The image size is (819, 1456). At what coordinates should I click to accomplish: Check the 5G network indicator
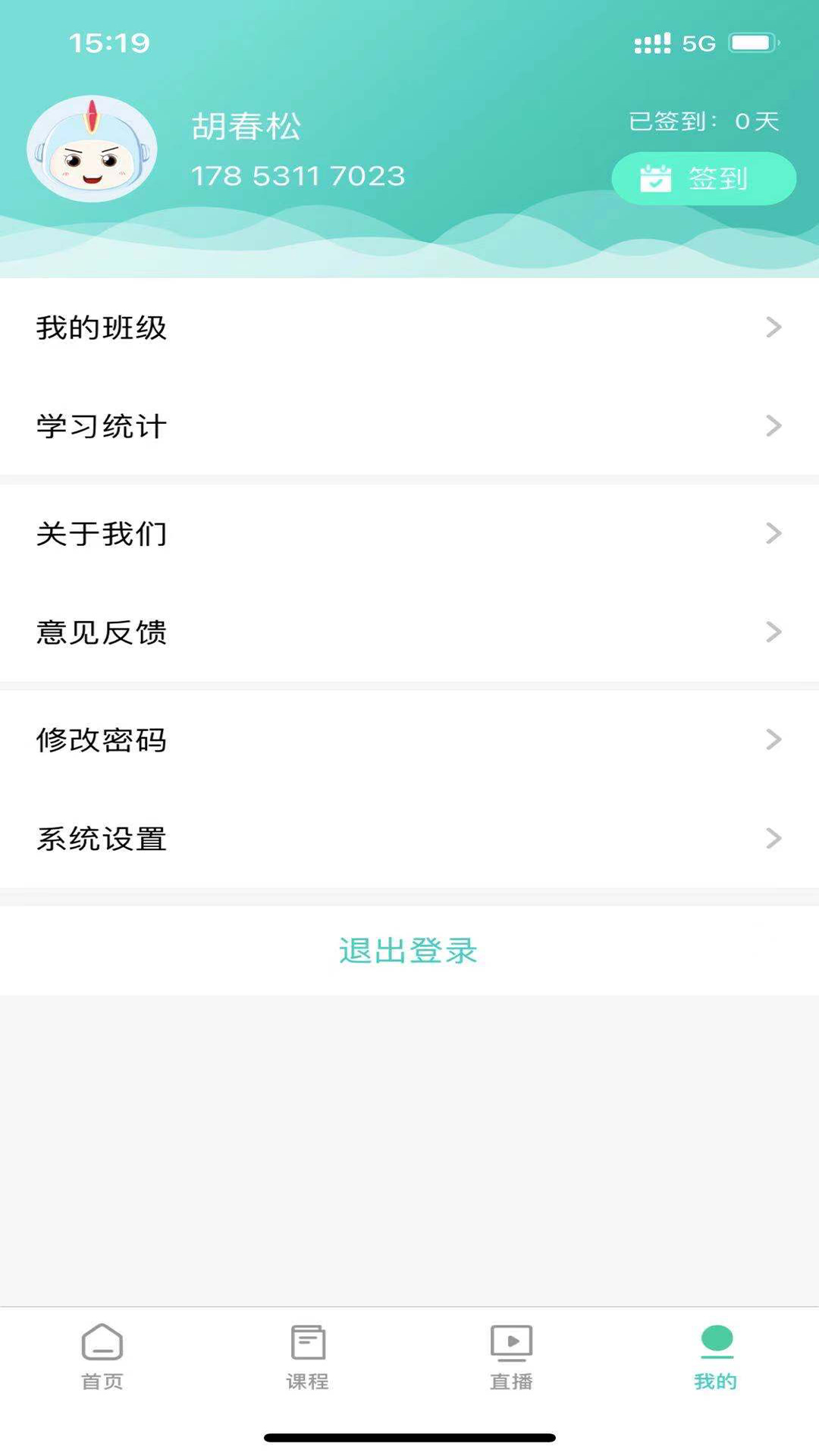click(x=698, y=43)
